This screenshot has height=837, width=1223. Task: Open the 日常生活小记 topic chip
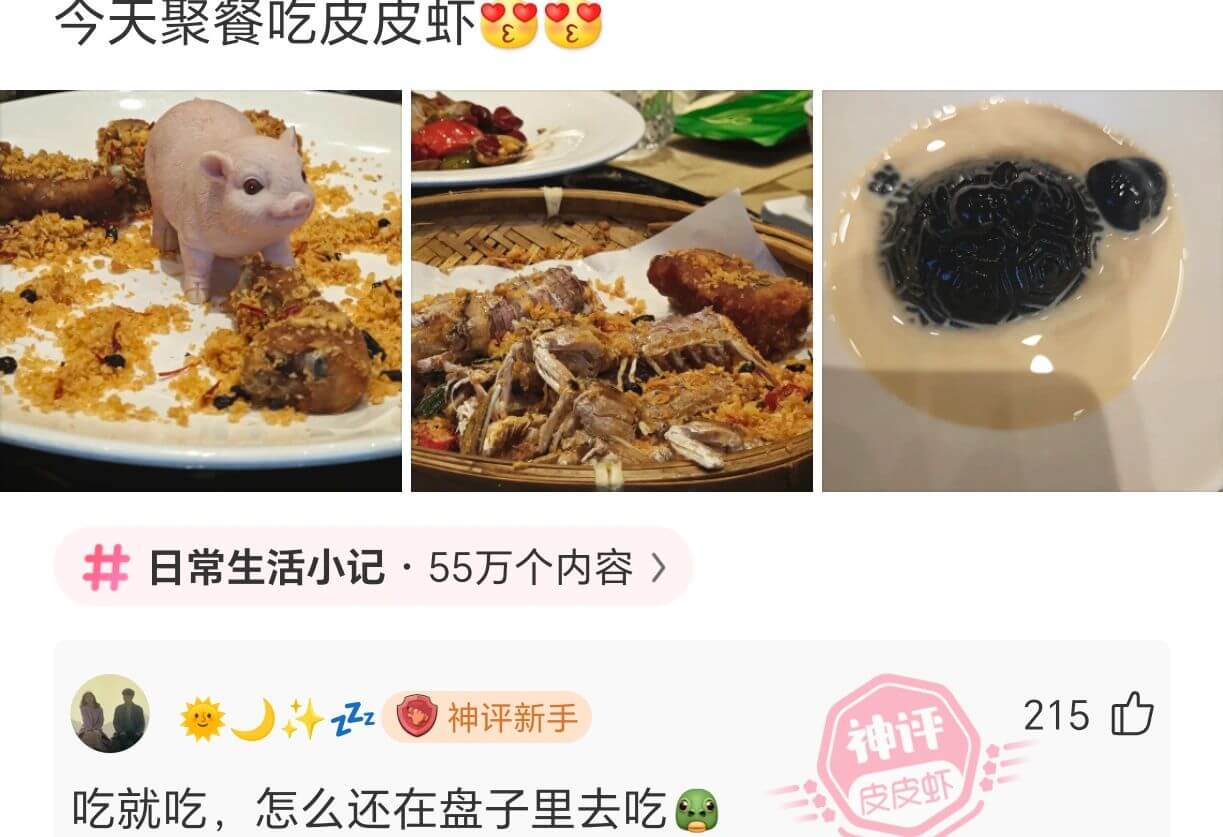(x=371, y=568)
